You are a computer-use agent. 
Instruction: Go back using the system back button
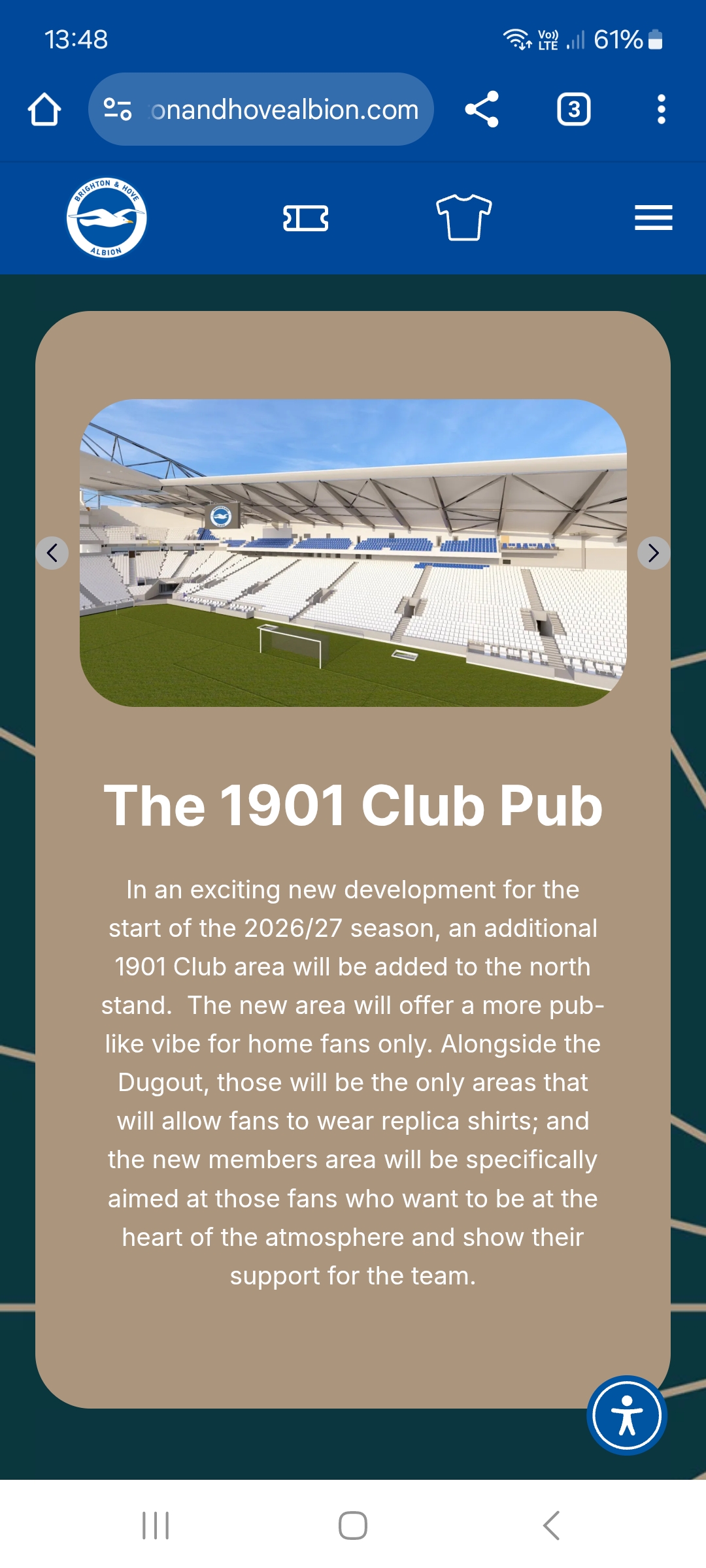click(552, 1526)
